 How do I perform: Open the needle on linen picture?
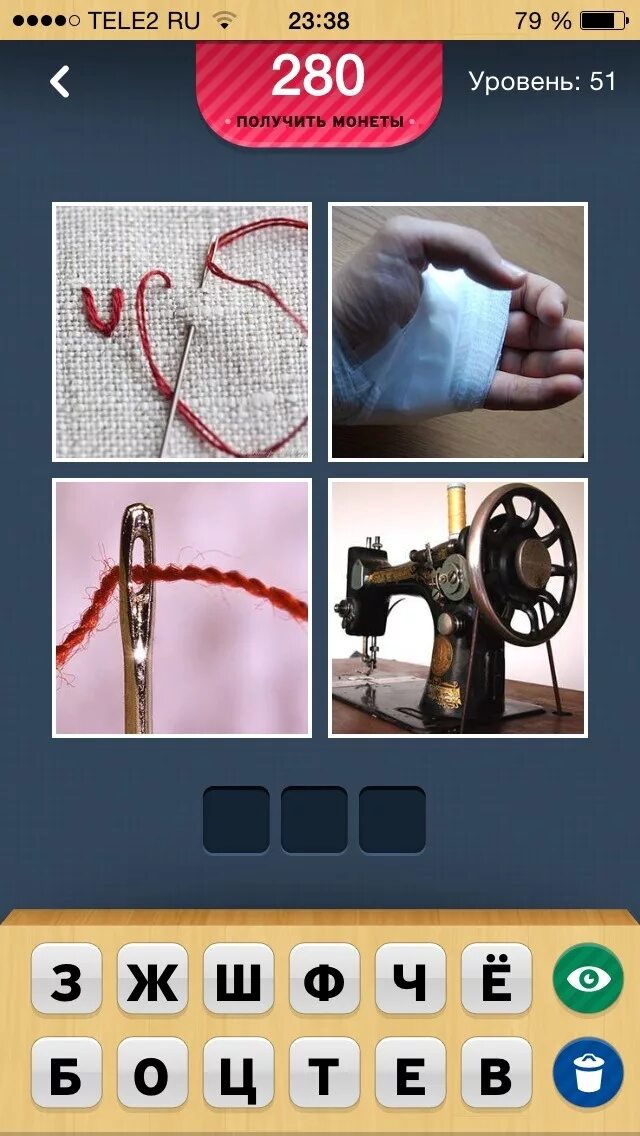click(x=182, y=332)
